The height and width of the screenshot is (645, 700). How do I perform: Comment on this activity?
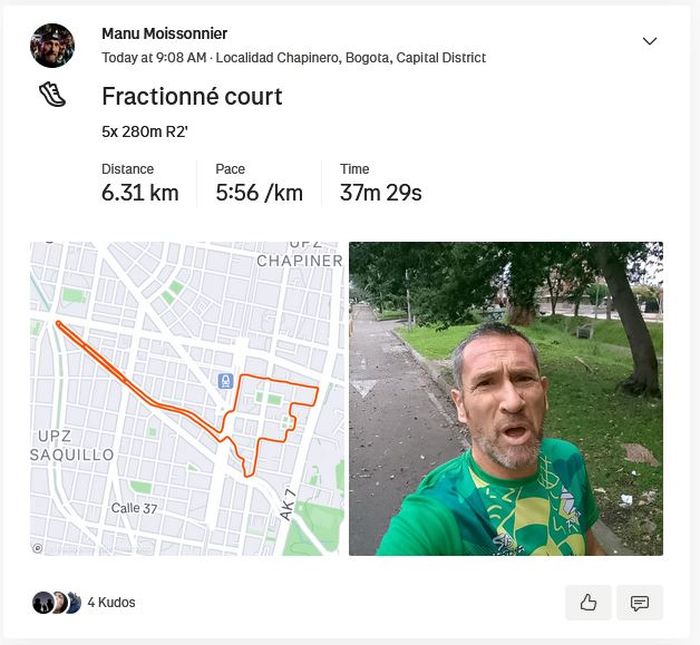pos(639,602)
